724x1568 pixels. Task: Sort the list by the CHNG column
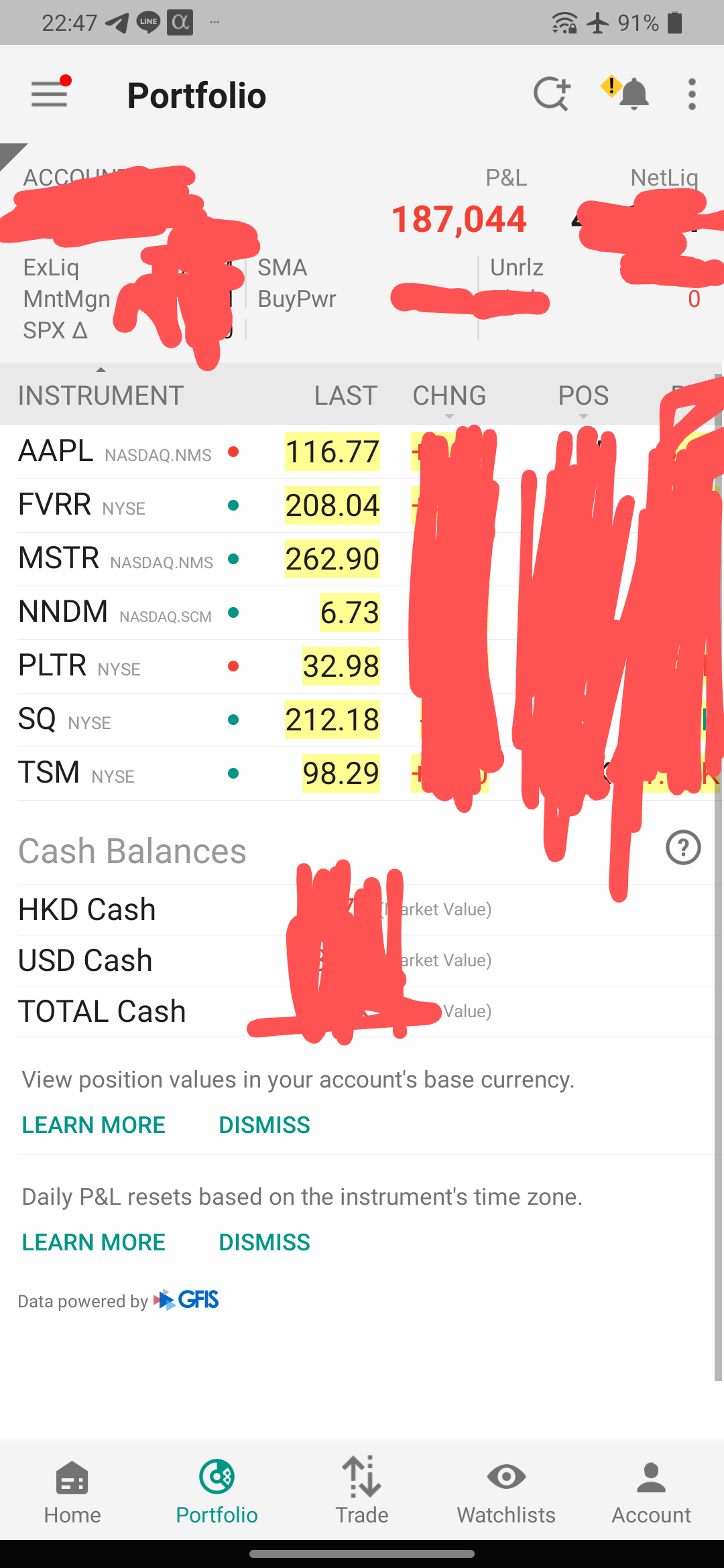(449, 395)
